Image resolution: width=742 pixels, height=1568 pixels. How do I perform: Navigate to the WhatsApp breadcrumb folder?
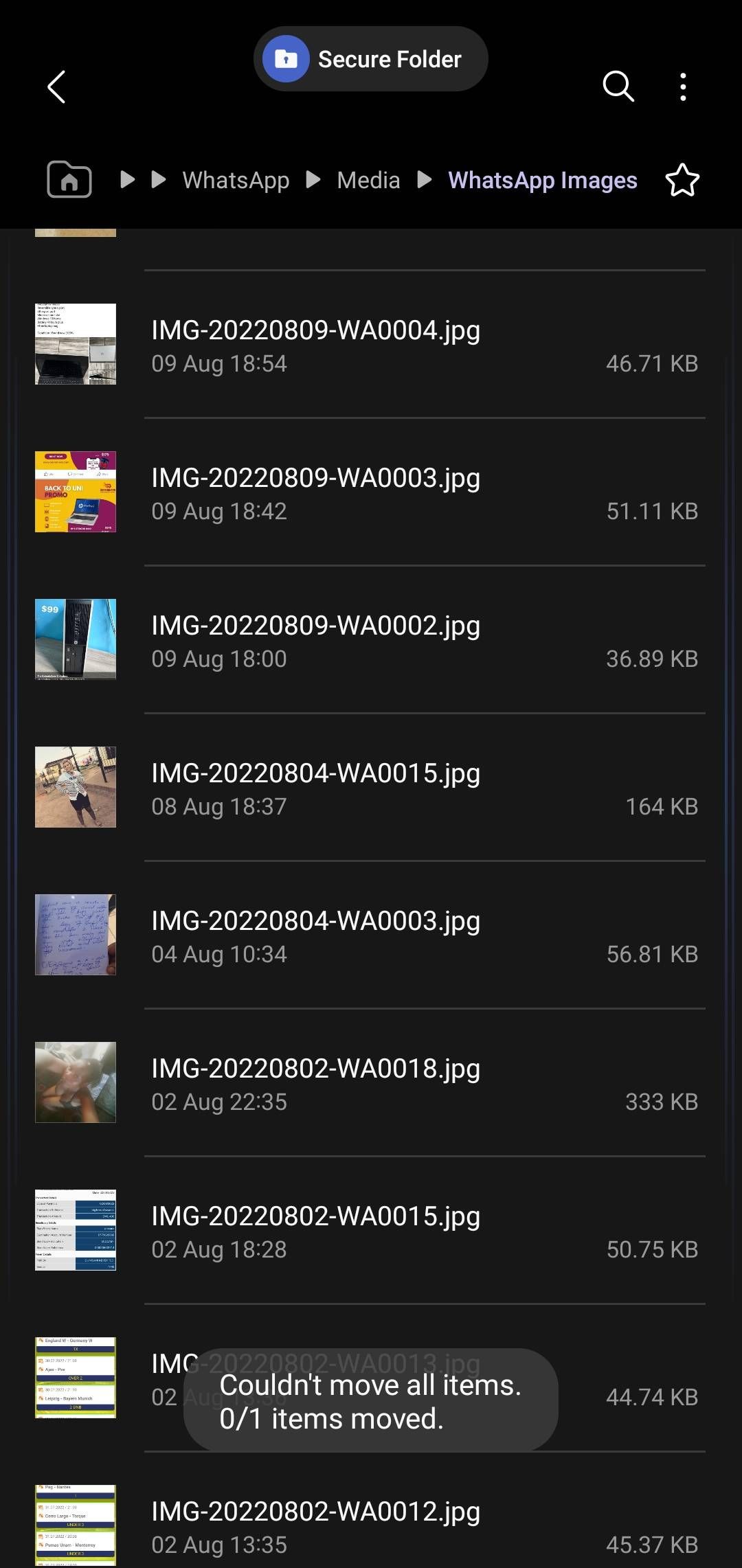[x=236, y=179]
